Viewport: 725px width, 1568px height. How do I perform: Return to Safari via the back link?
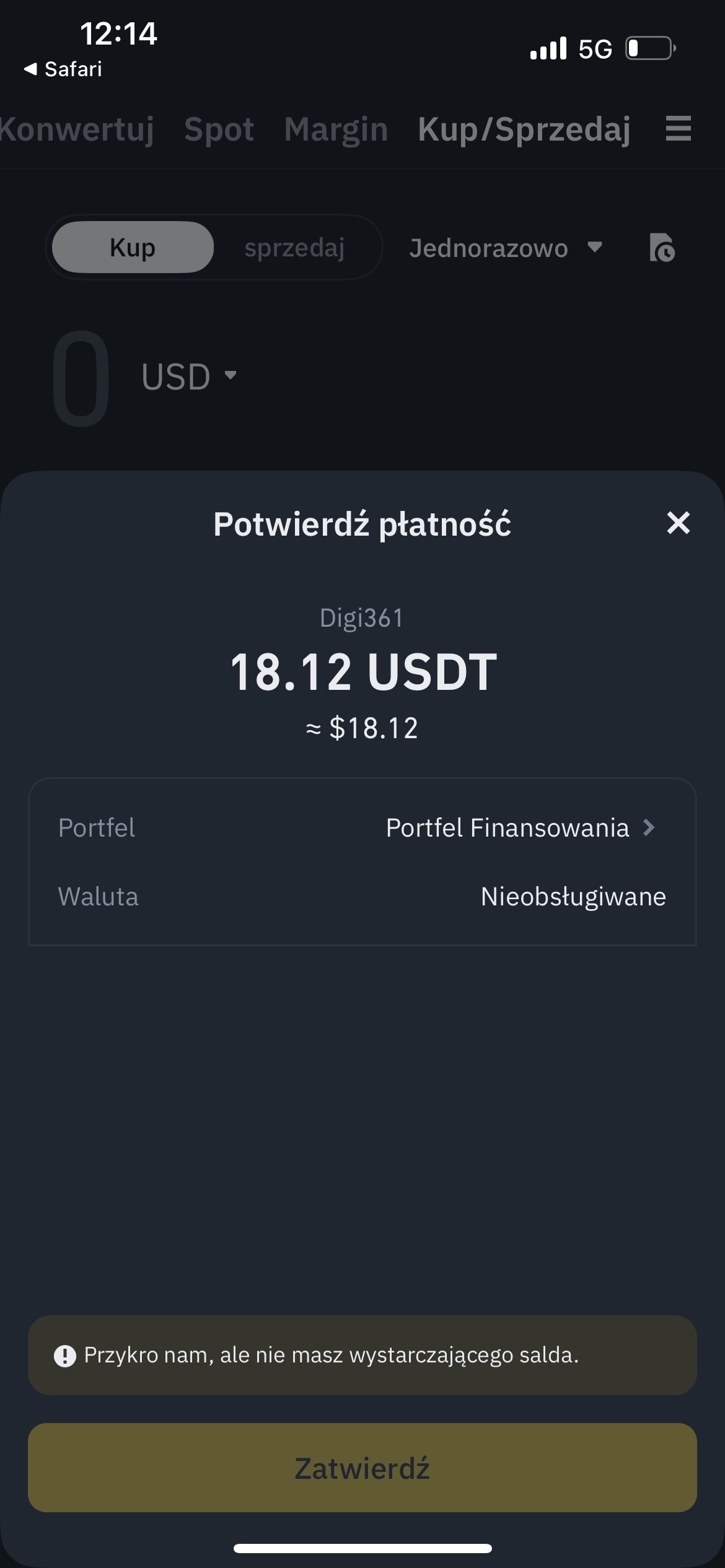pos(63,69)
